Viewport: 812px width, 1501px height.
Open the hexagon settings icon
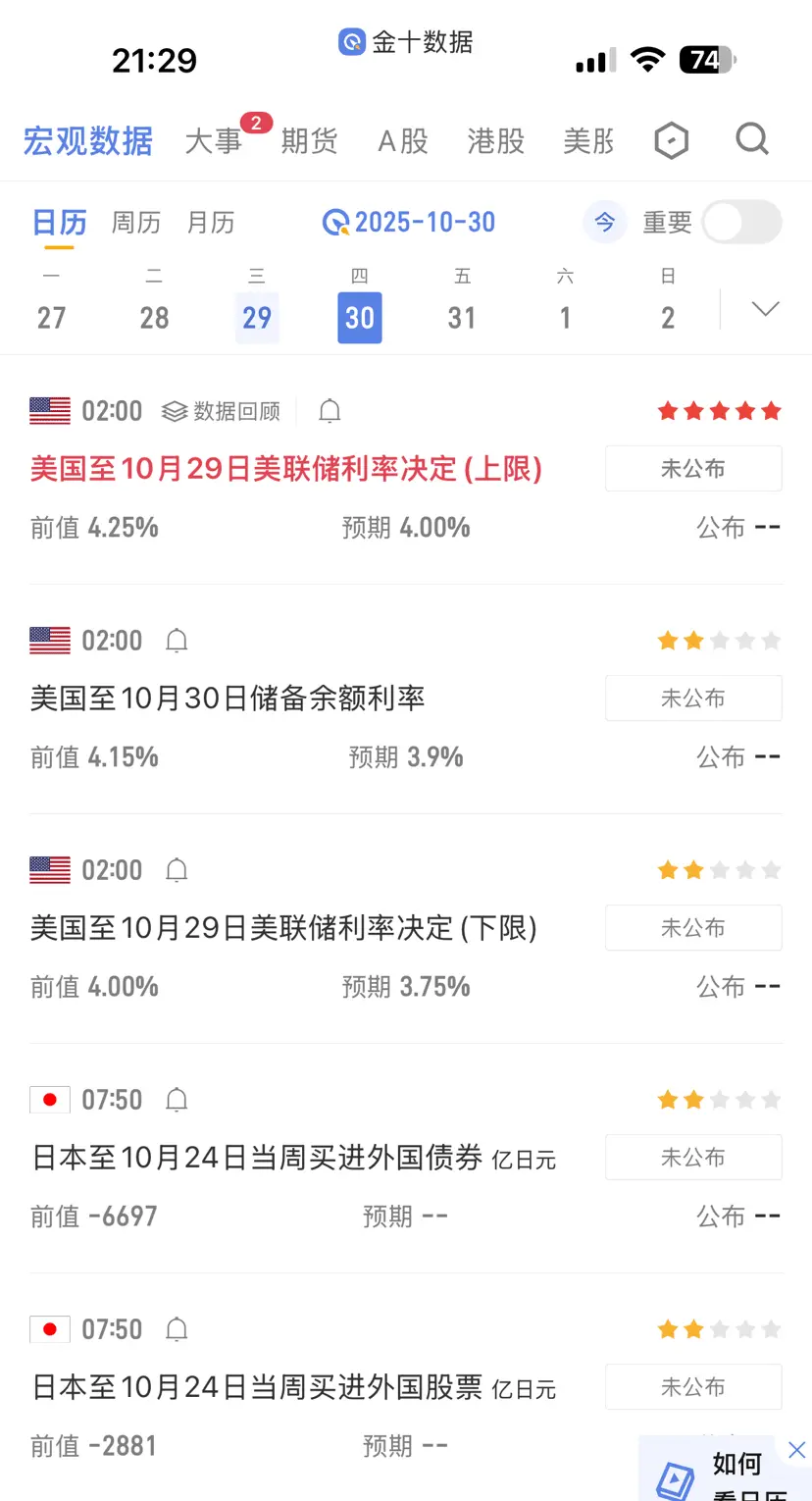coord(672,141)
